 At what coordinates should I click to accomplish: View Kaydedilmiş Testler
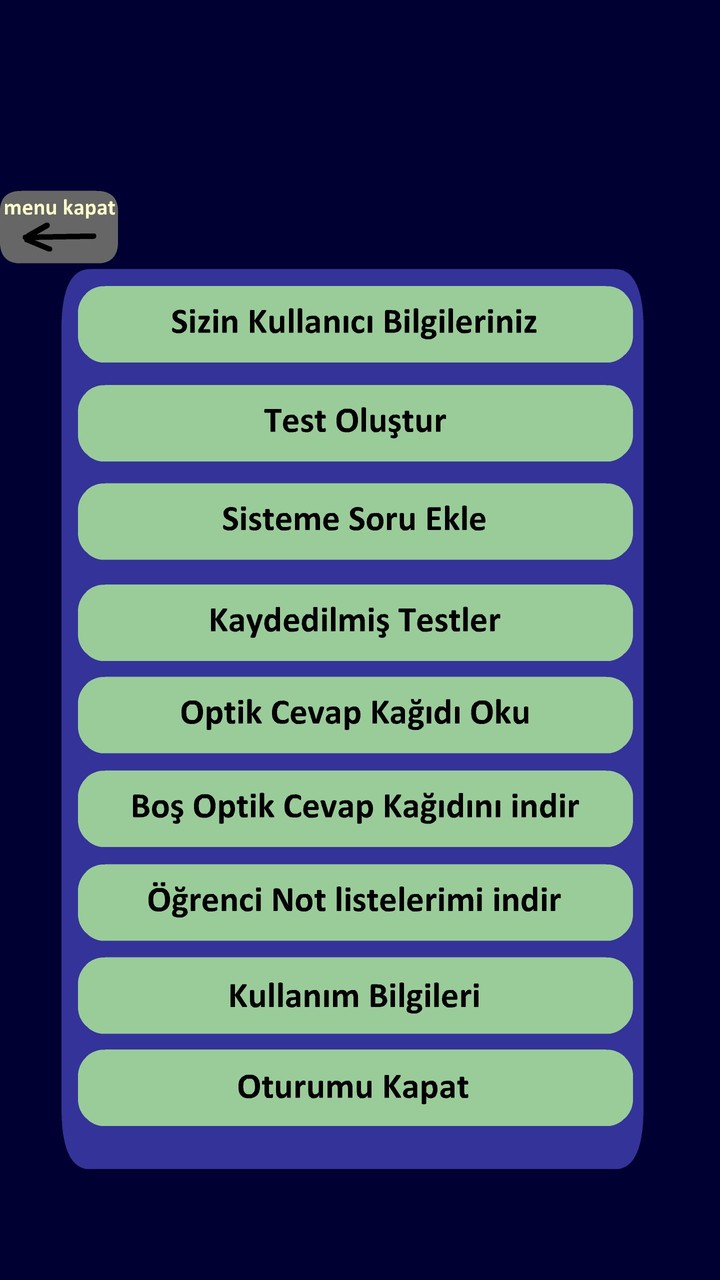click(355, 622)
